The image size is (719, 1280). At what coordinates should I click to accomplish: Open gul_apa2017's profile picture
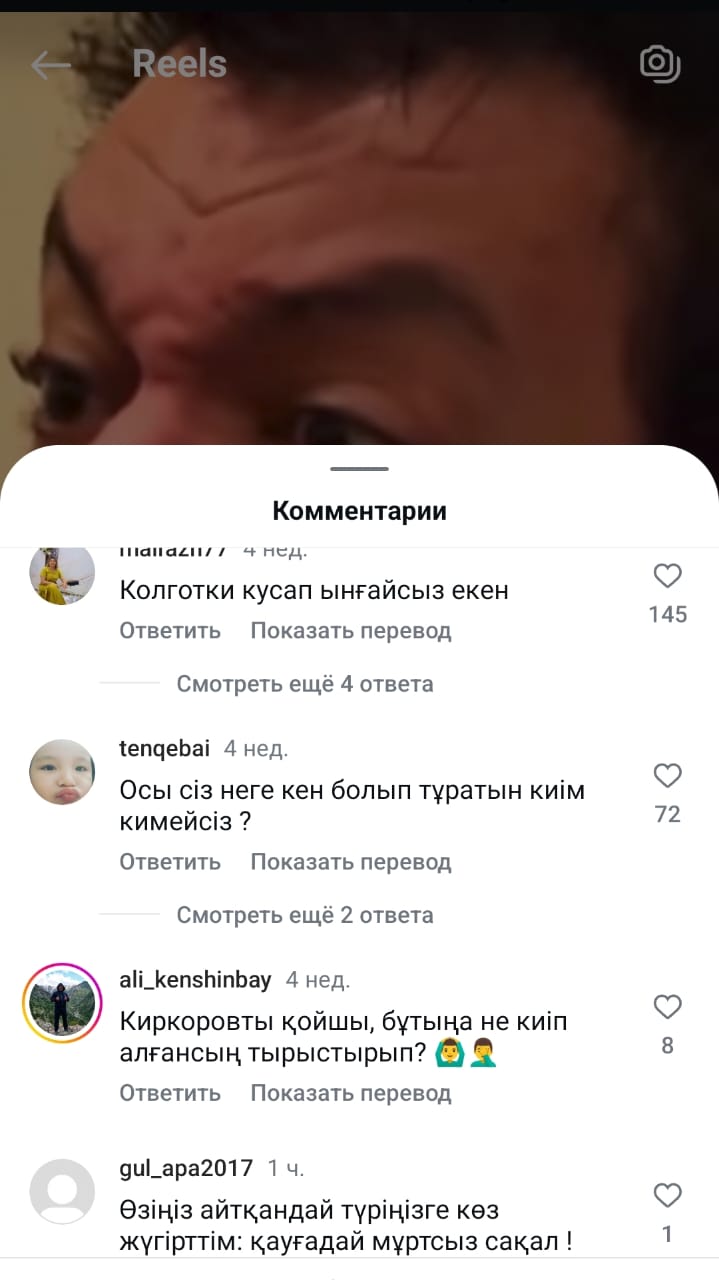62,1192
